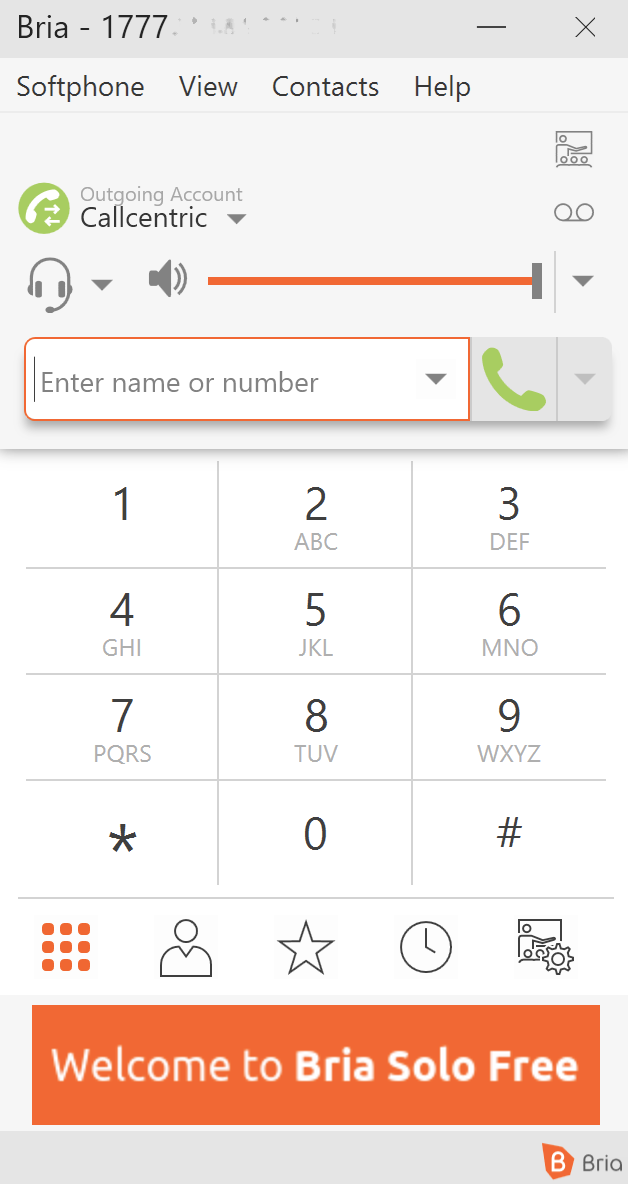628x1184 pixels.
Task: Close the Bria window
Action: (585, 28)
